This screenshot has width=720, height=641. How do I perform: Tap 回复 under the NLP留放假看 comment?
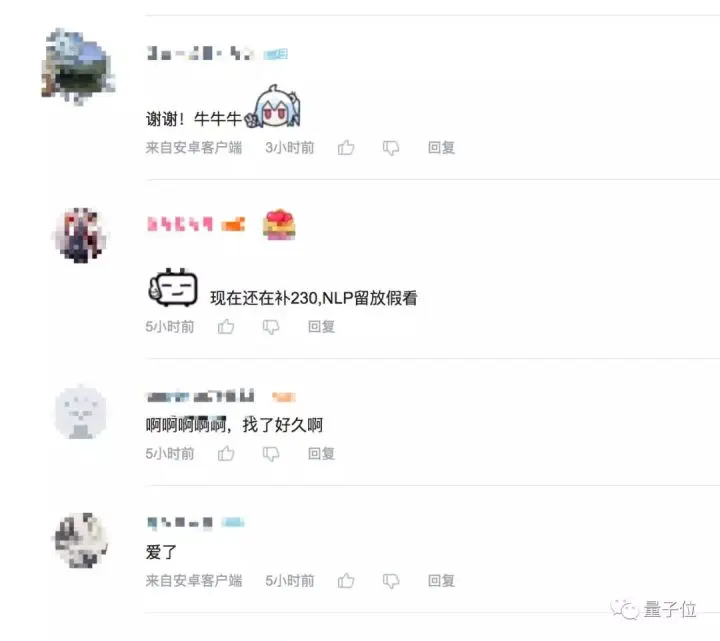pos(321,326)
